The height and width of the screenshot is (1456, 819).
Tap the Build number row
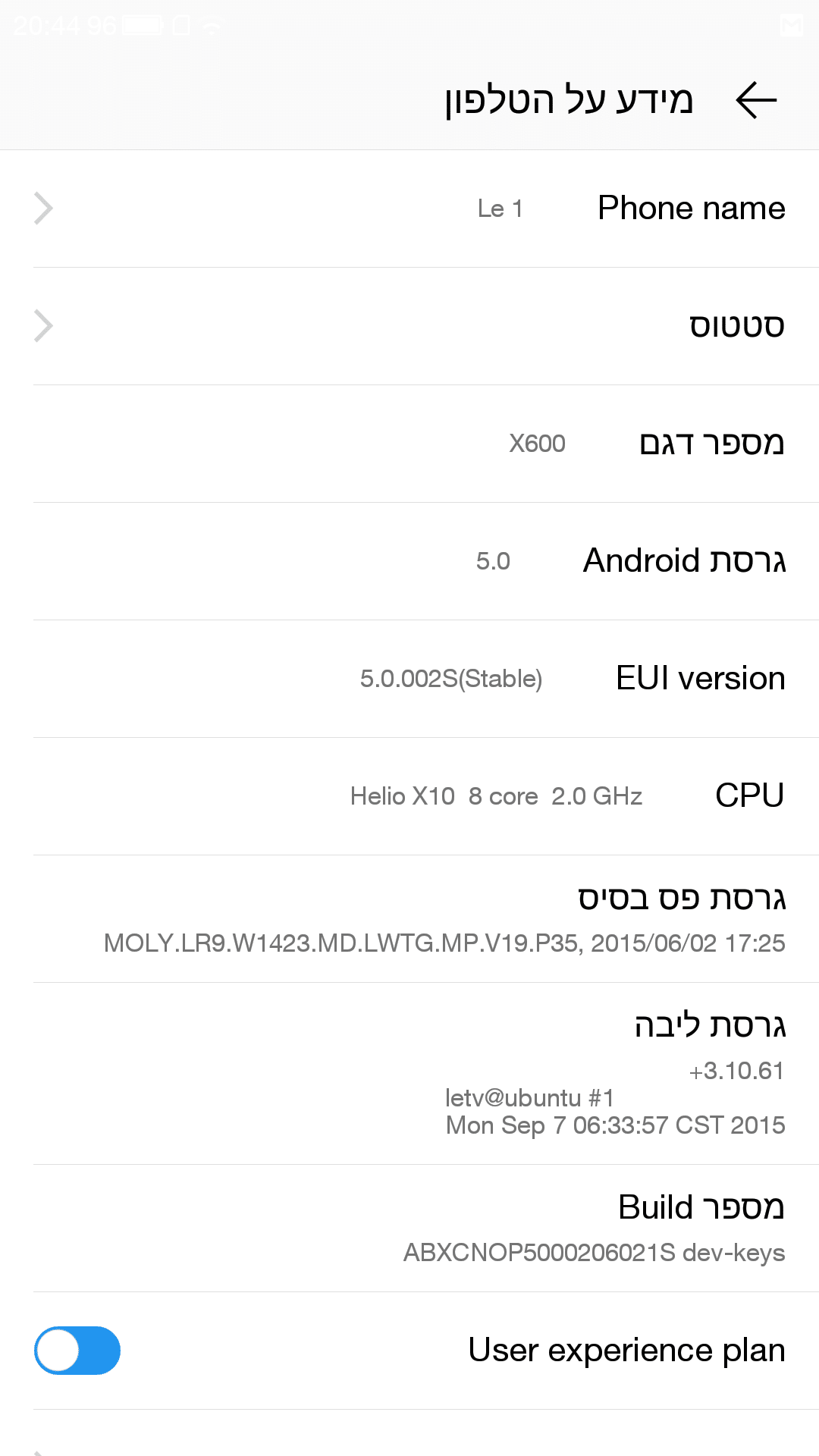(409, 1228)
